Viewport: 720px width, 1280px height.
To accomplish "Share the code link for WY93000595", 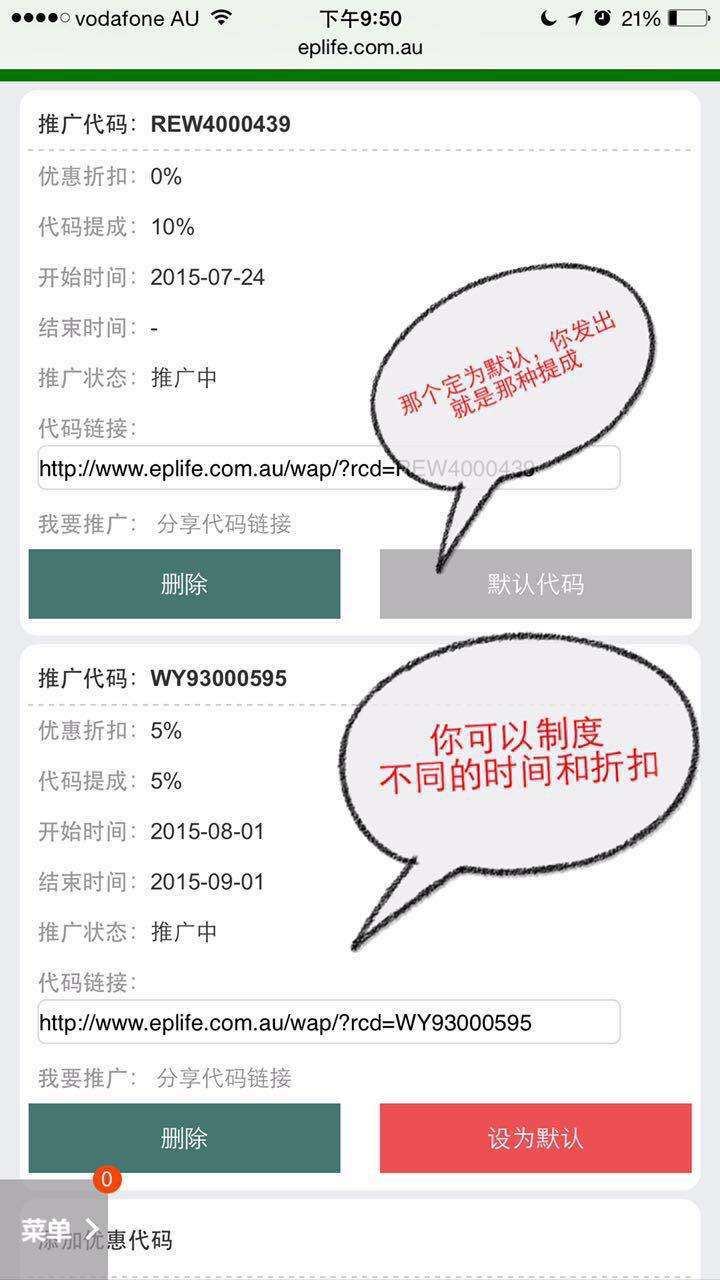I will coord(224,1078).
